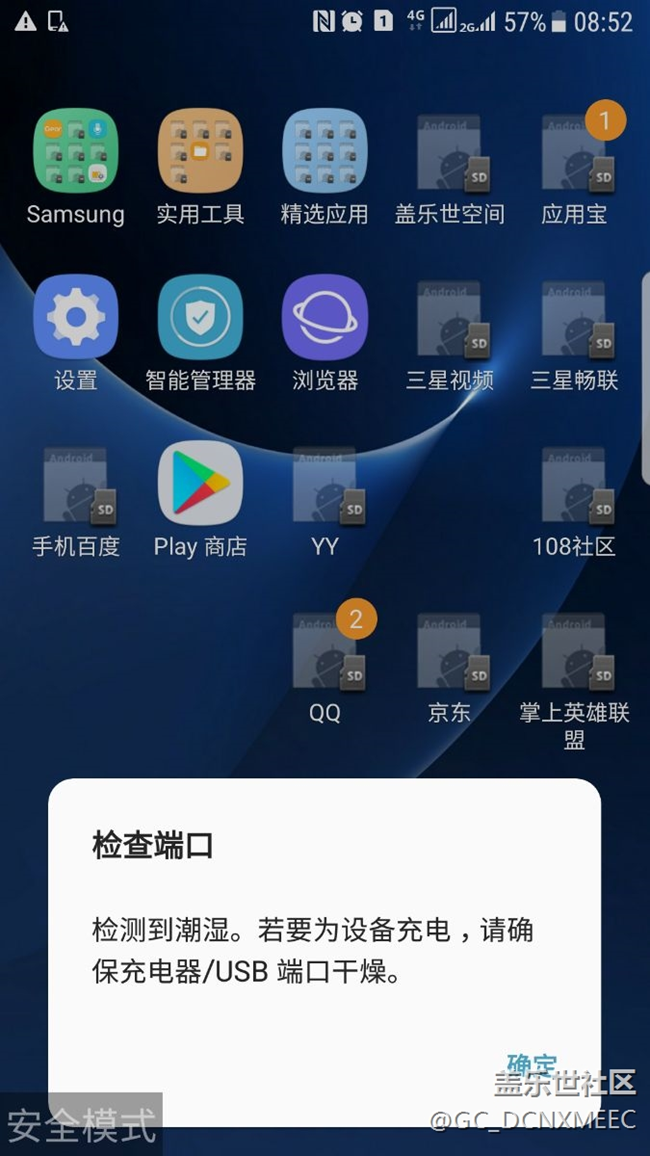Open Play 商店
Image resolution: width=650 pixels, height=1156 pixels.
click(200, 484)
